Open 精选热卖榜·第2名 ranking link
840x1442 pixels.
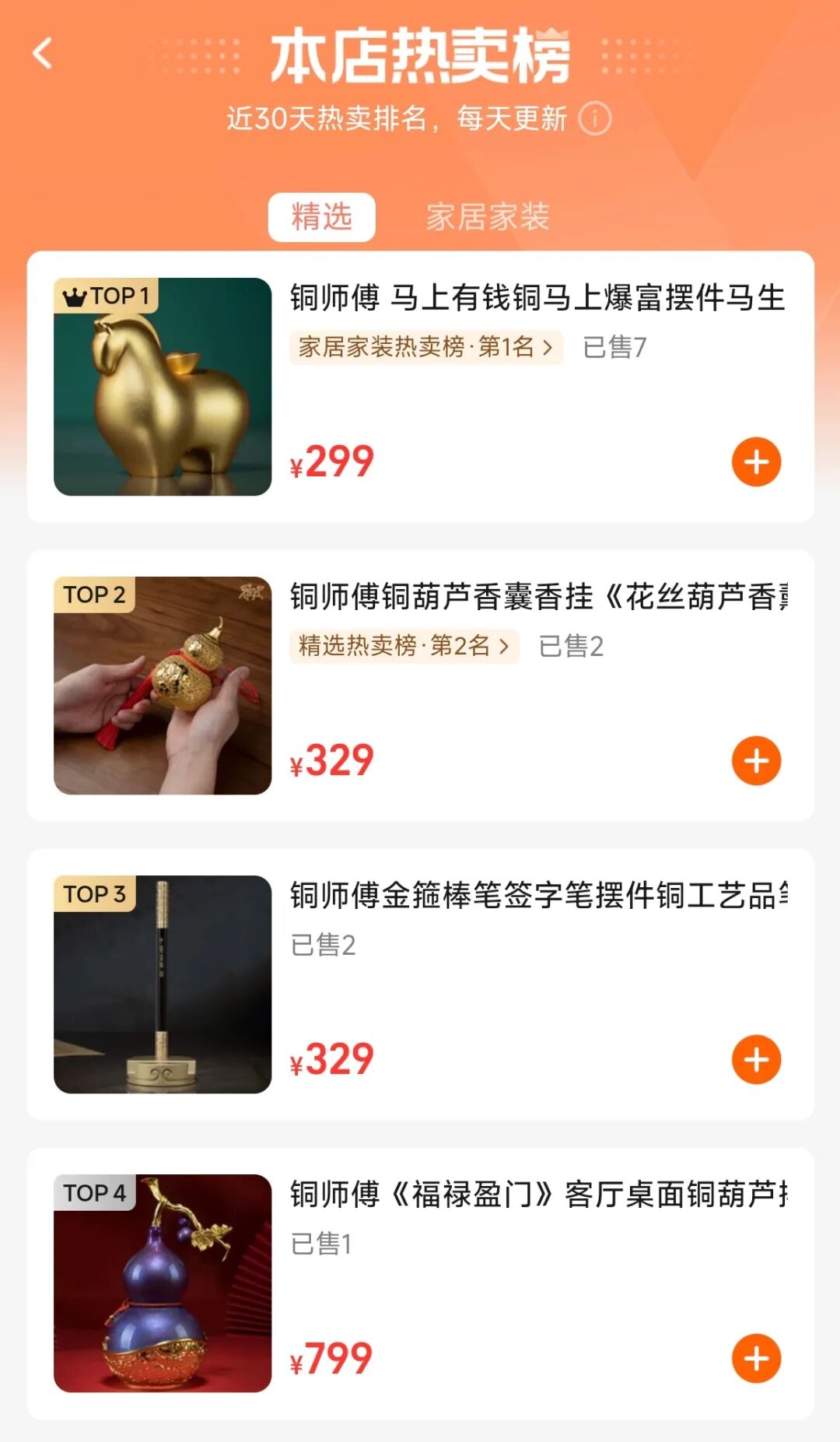[x=404, y=646]
